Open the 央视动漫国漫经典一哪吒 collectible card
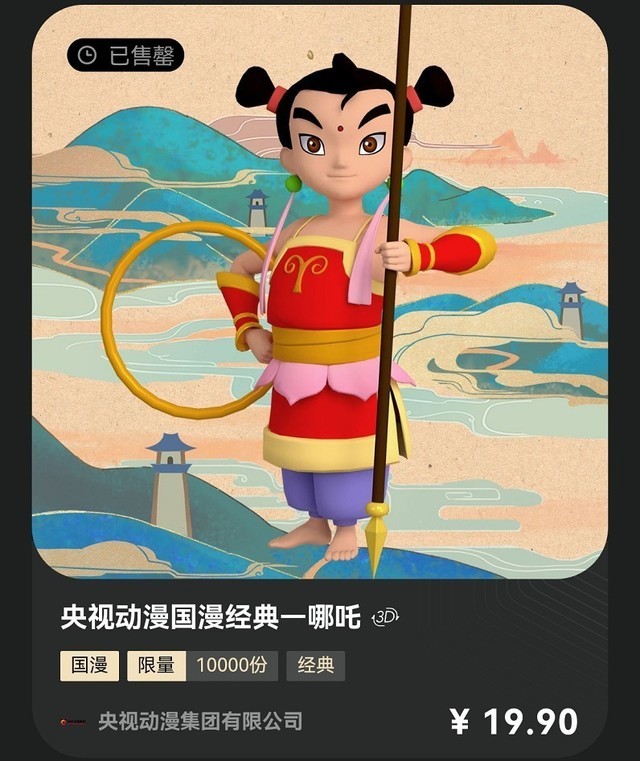Viewport: 640px width, 761px height. point(319,300)
